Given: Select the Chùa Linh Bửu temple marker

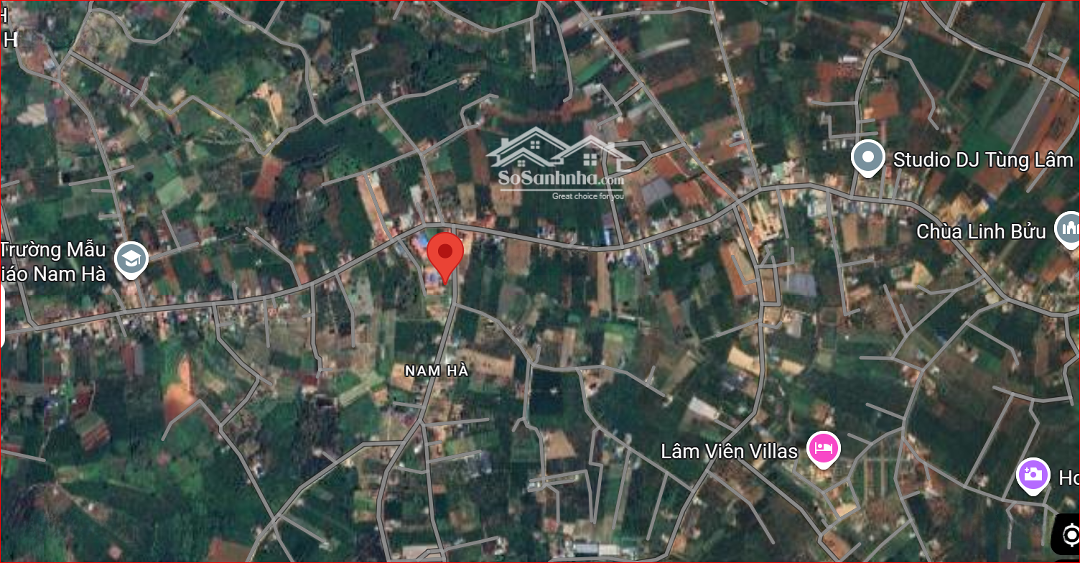Looking at the screenshot, I should [x=1067, y=229].
